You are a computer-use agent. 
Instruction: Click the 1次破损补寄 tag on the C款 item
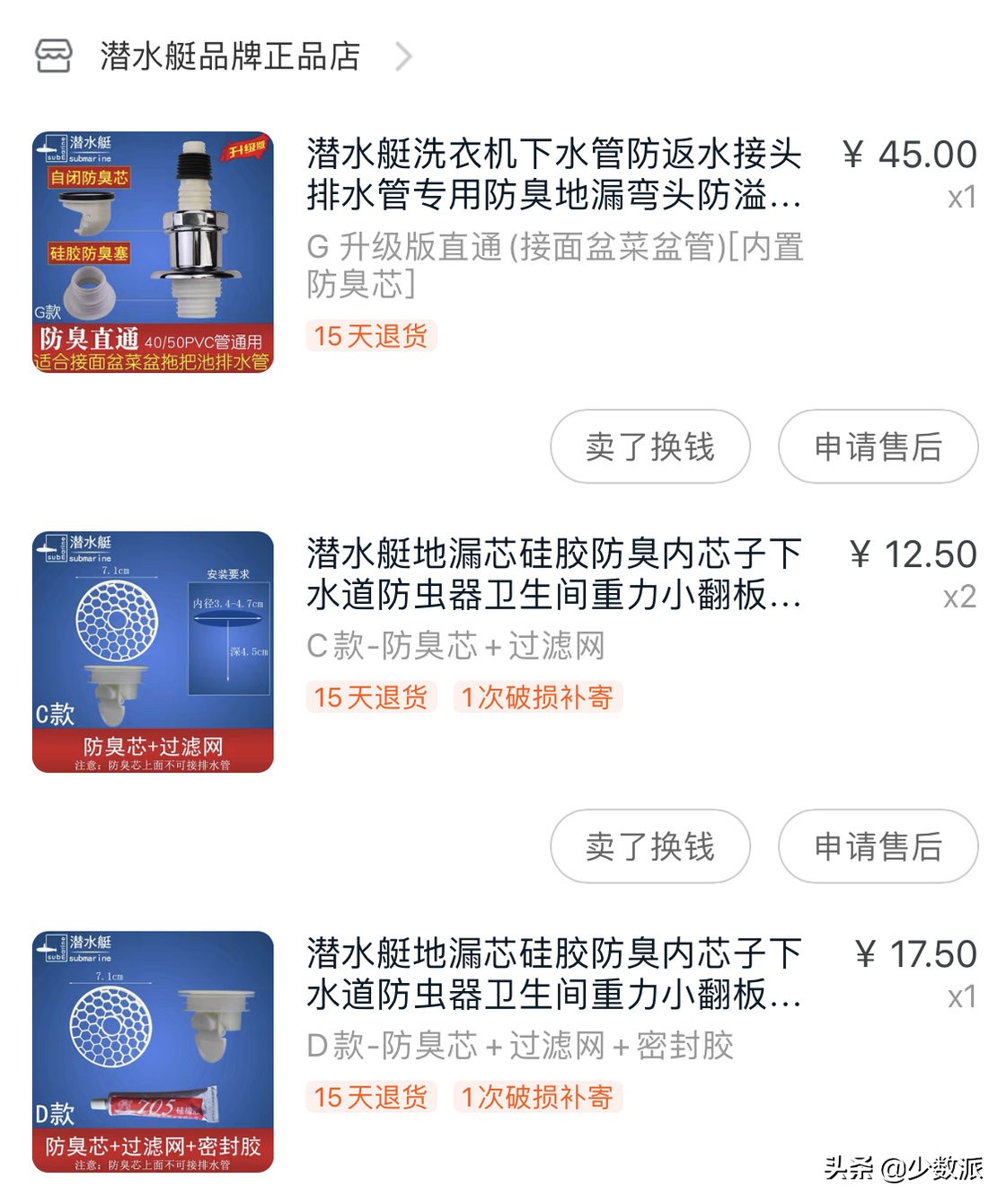(540, 697)
